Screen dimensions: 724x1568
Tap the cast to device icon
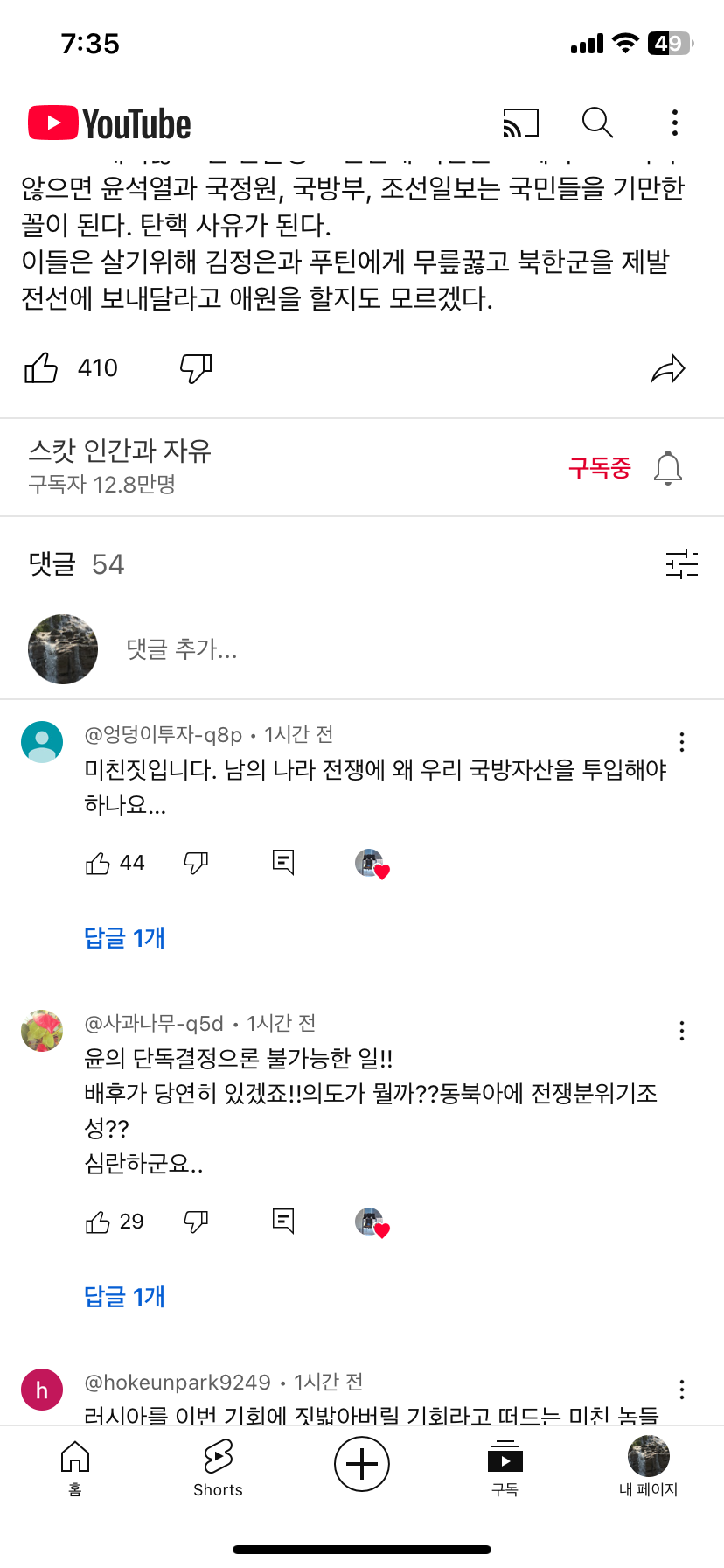coord(520,122)
